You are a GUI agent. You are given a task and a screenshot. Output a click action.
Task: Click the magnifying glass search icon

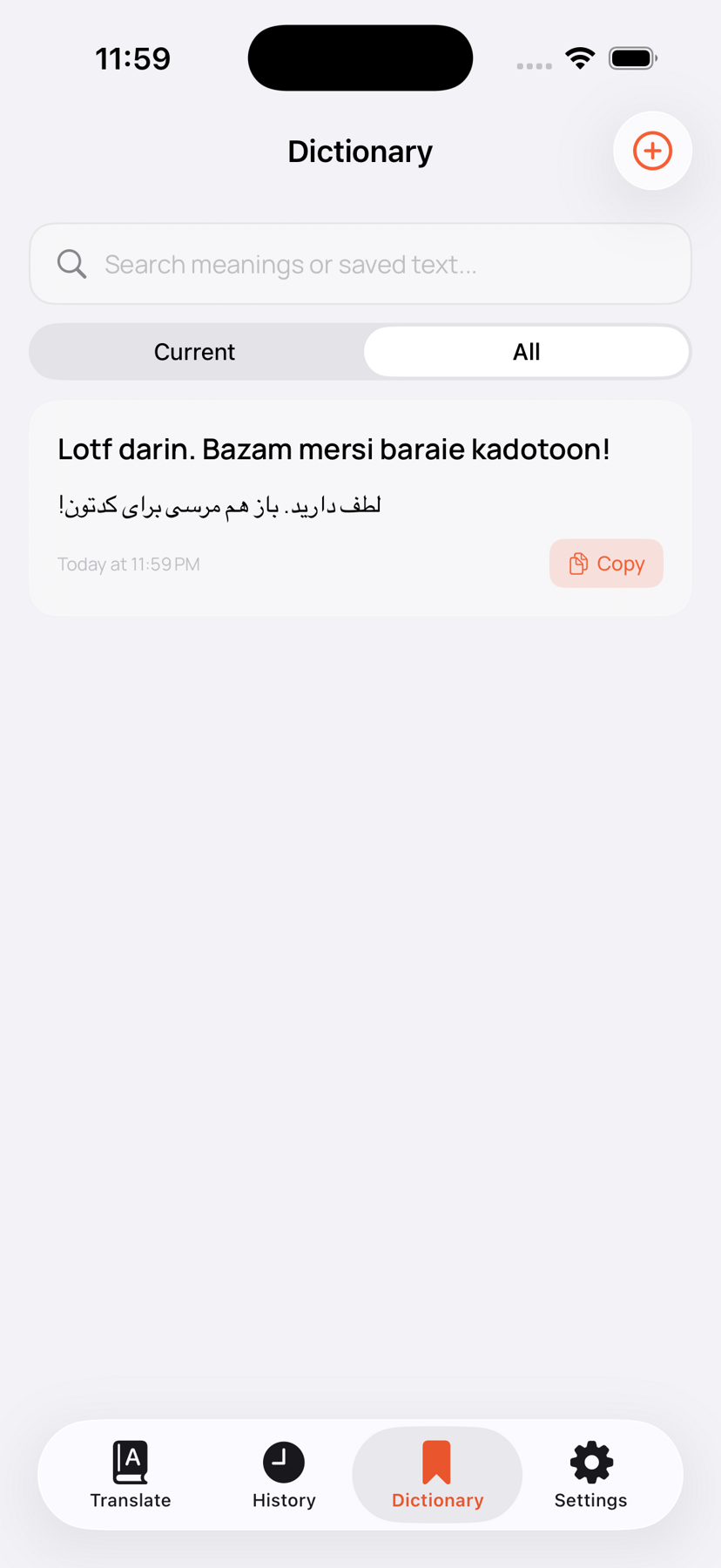(x=71, y=263)
